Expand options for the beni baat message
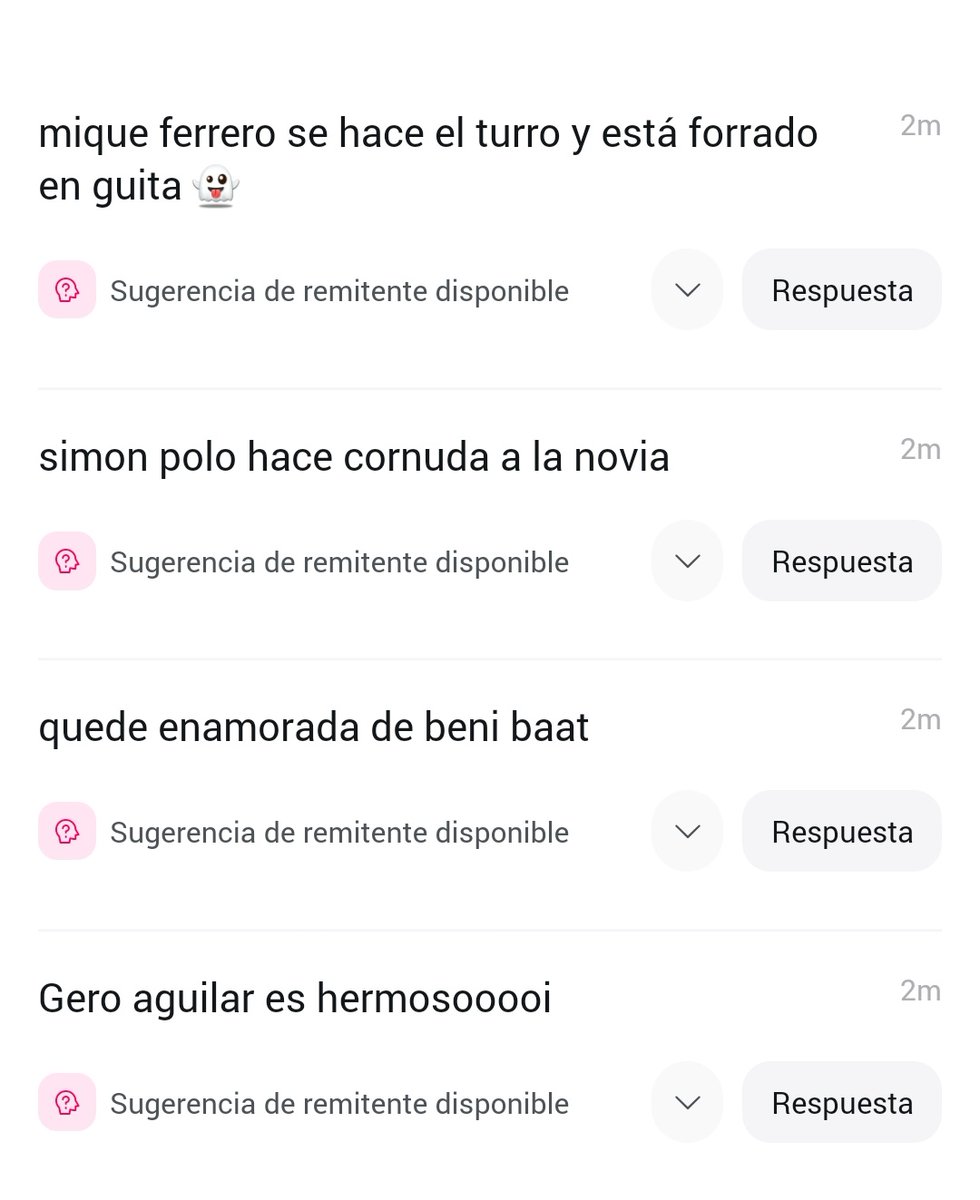Viewport: 980px width, 1200px height. coord(687,831)
